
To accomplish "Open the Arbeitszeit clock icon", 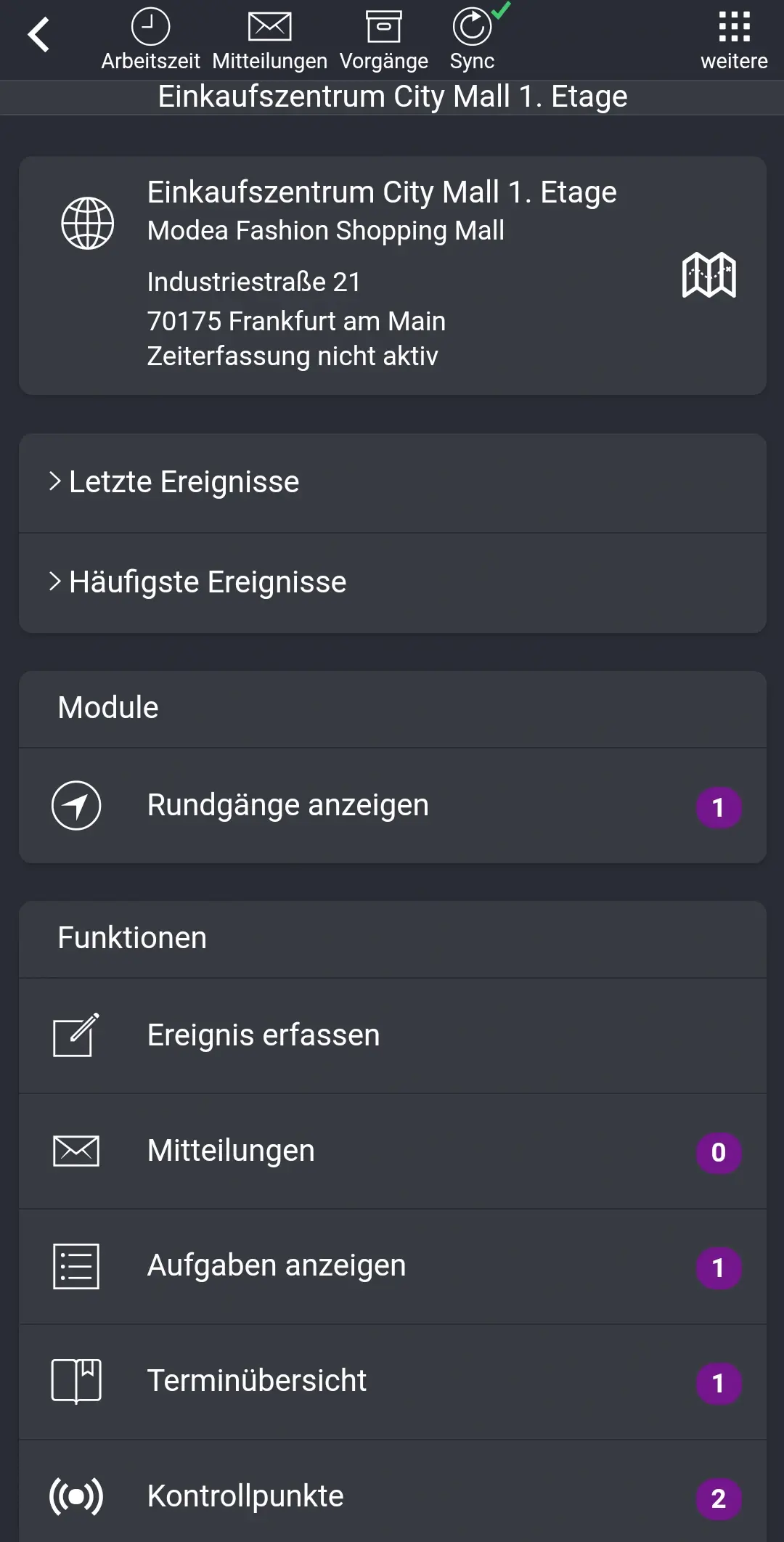I will (x=150, y=28).
